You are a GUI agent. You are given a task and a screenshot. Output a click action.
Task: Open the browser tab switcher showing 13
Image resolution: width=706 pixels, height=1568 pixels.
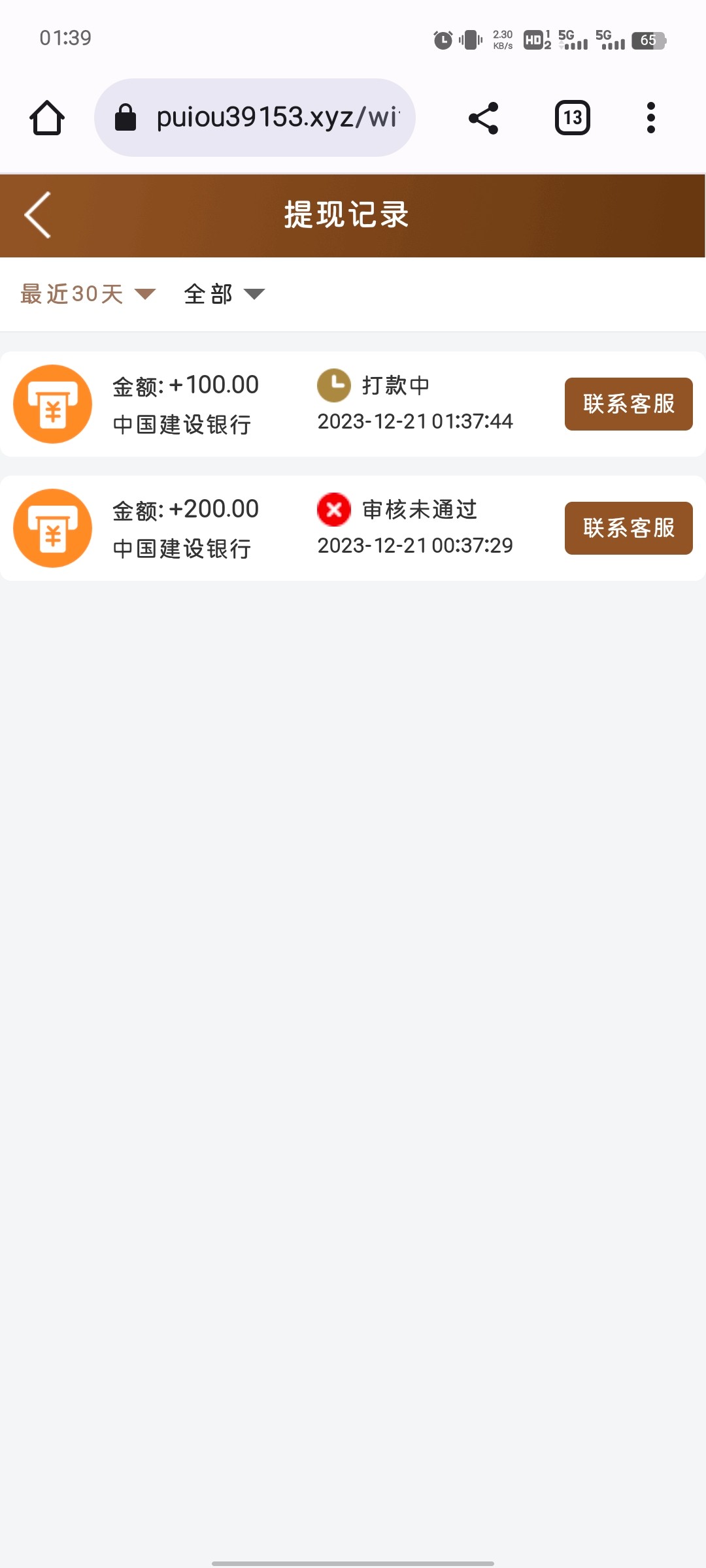coord(572,118)
